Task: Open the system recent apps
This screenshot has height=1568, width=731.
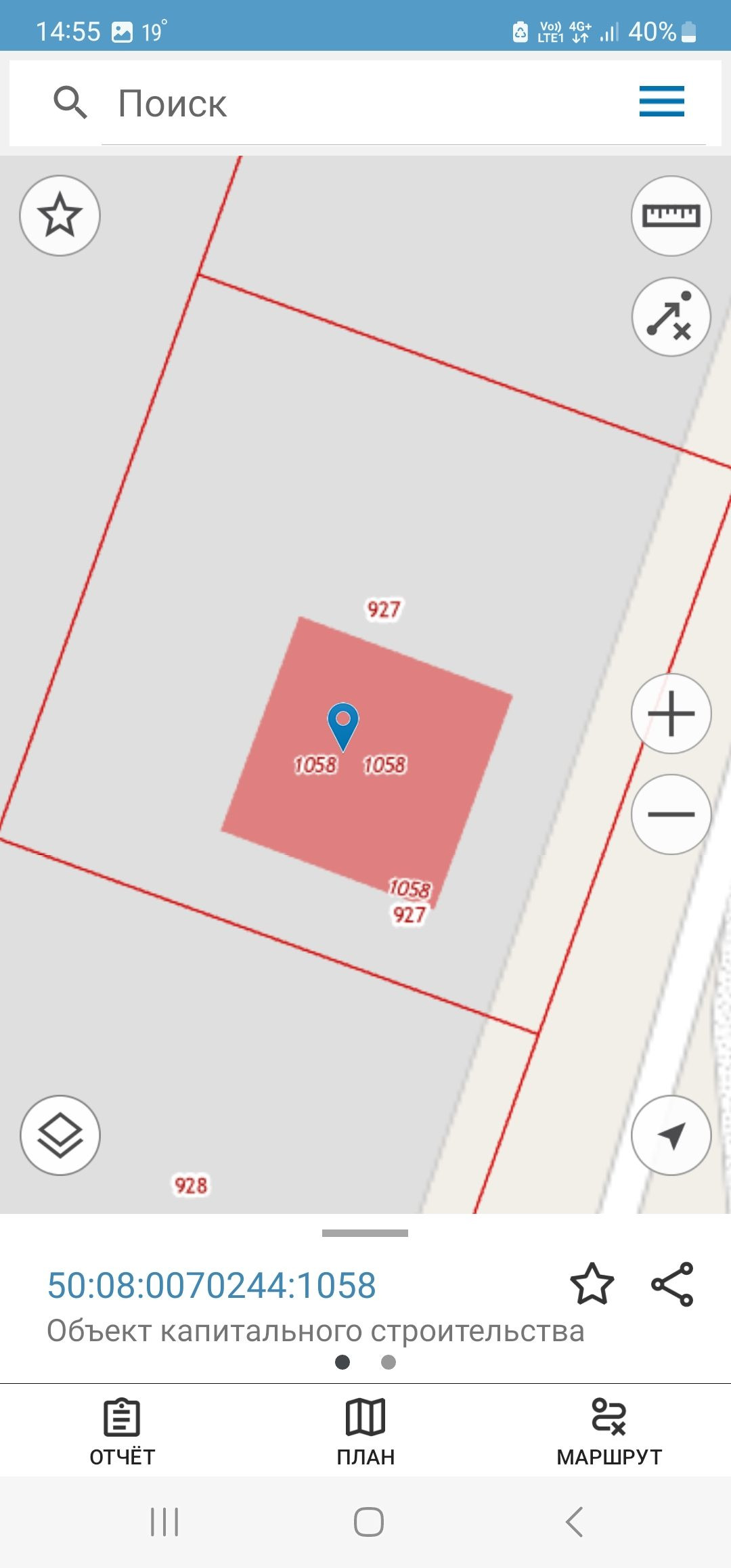Action: click(x=164, y=1522)
